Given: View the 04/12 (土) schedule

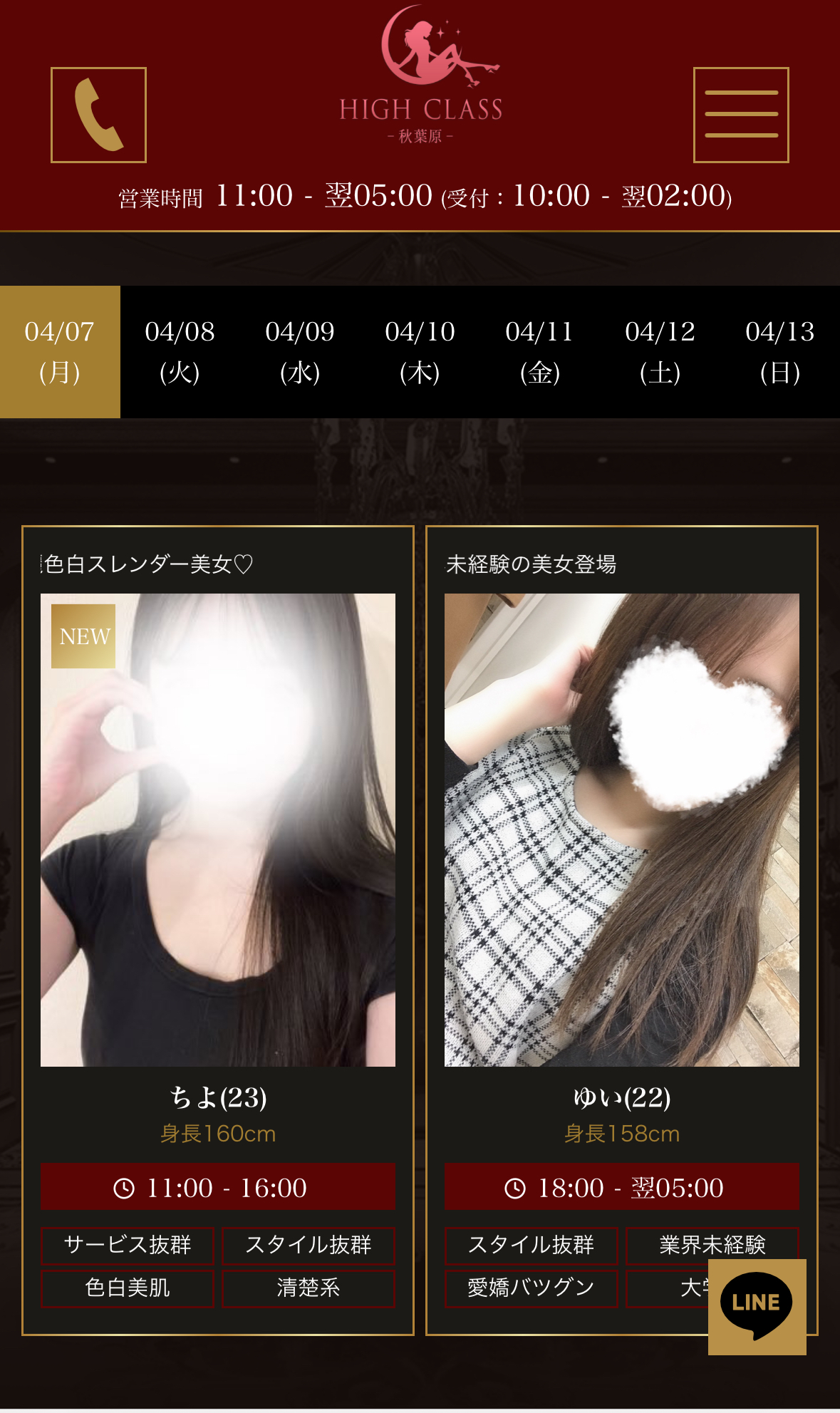Looking at the screenshot, I should pos(660,352).
